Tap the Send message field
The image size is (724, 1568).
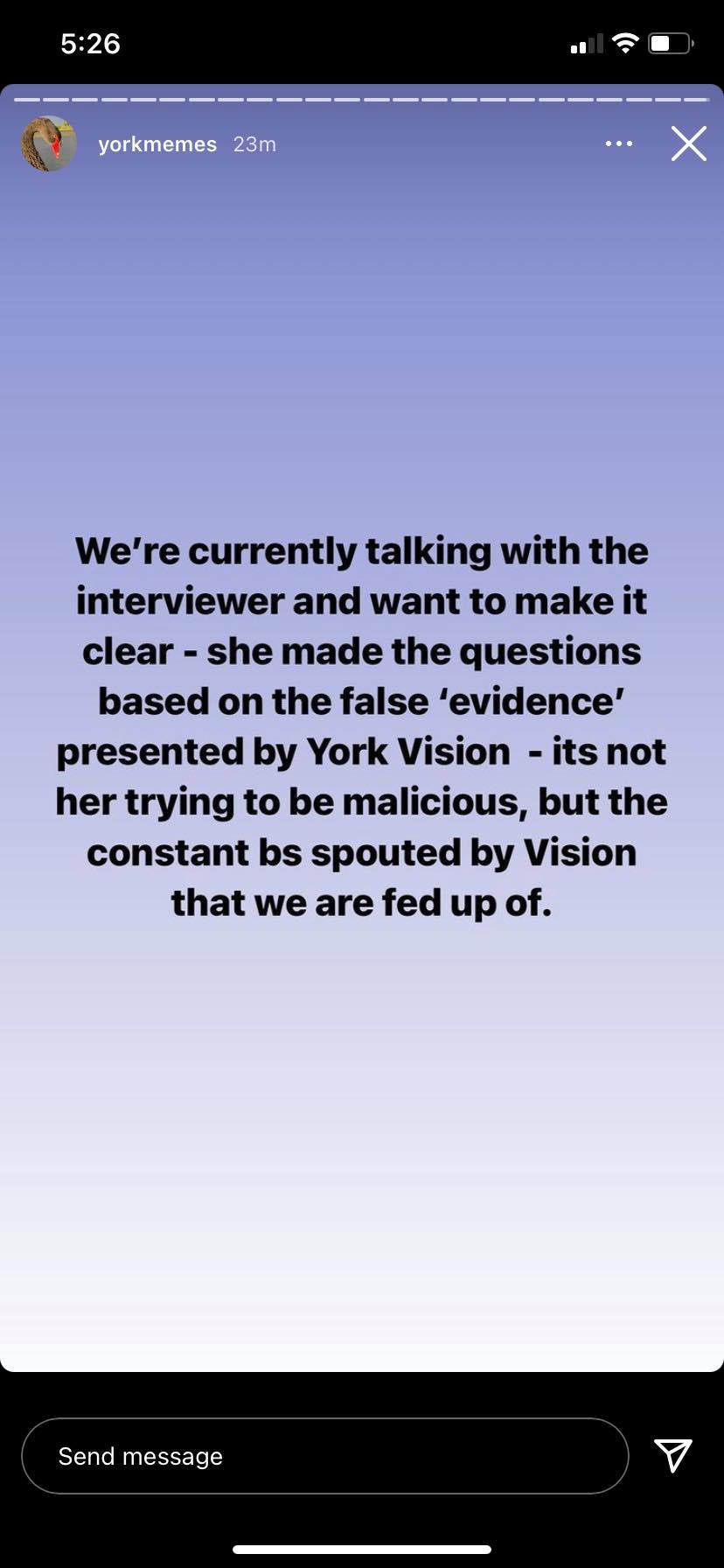coord(324,1456)
